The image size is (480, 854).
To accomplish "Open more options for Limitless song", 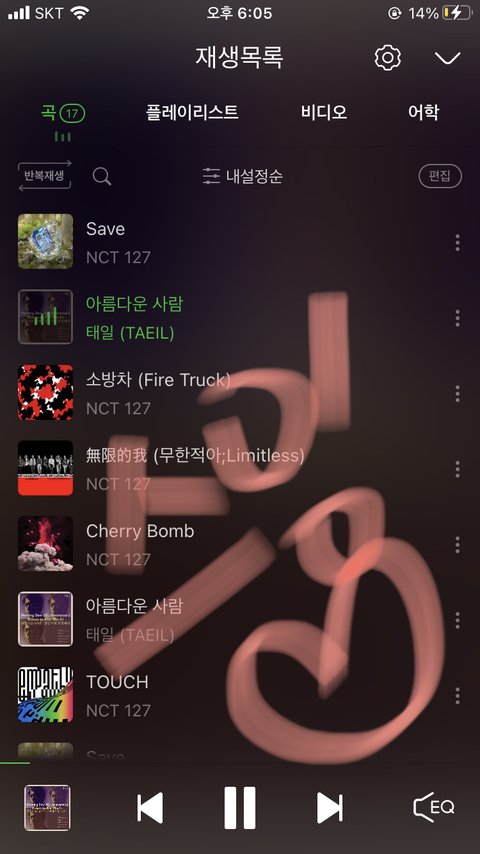I will [x=457, y=469].
